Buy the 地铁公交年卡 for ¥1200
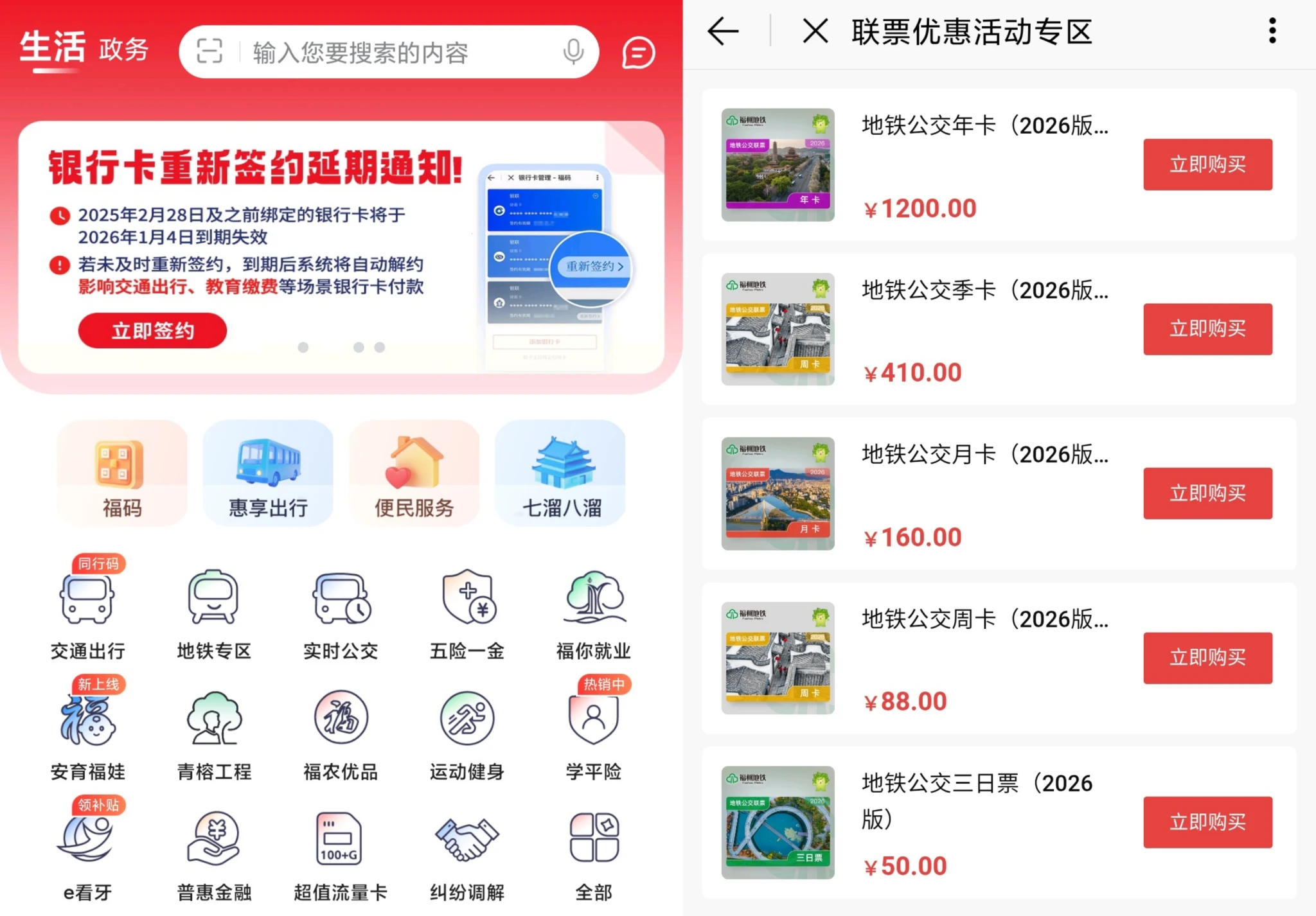 [1207, 164]
